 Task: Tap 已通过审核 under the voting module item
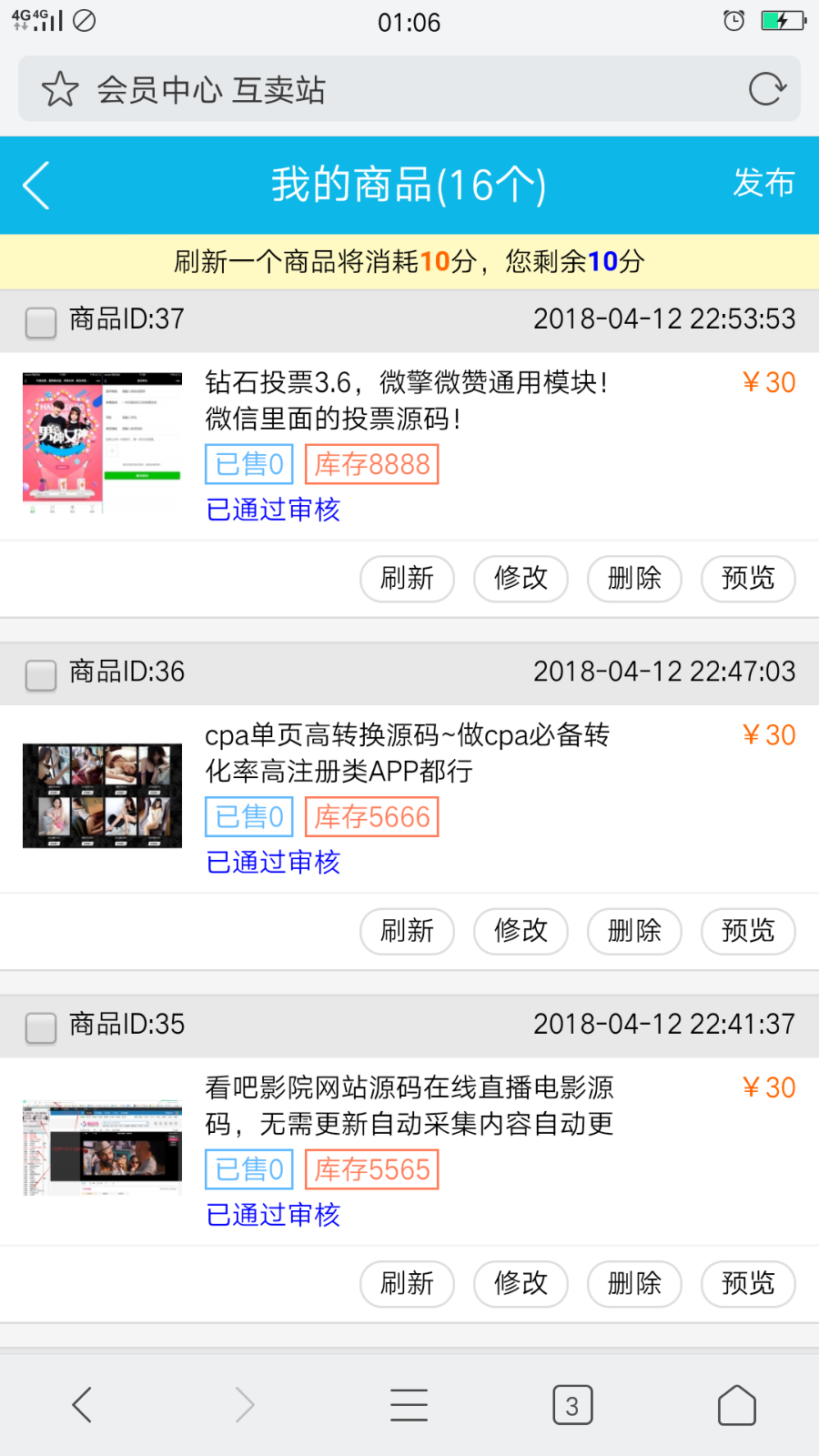click(272, 511)
